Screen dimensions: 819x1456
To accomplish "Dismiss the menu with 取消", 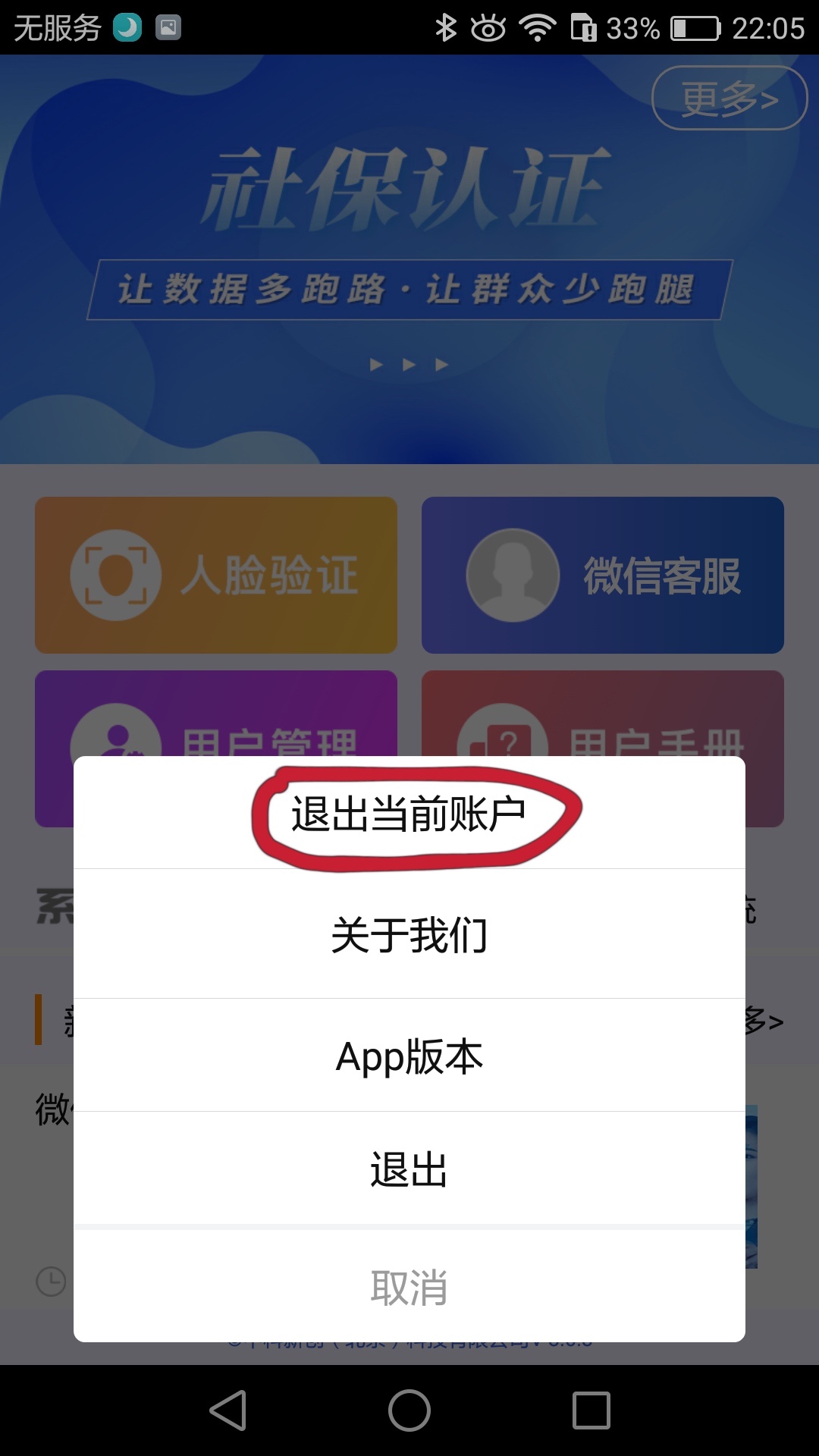I will pyautogui.click(x=409, y=1288).
